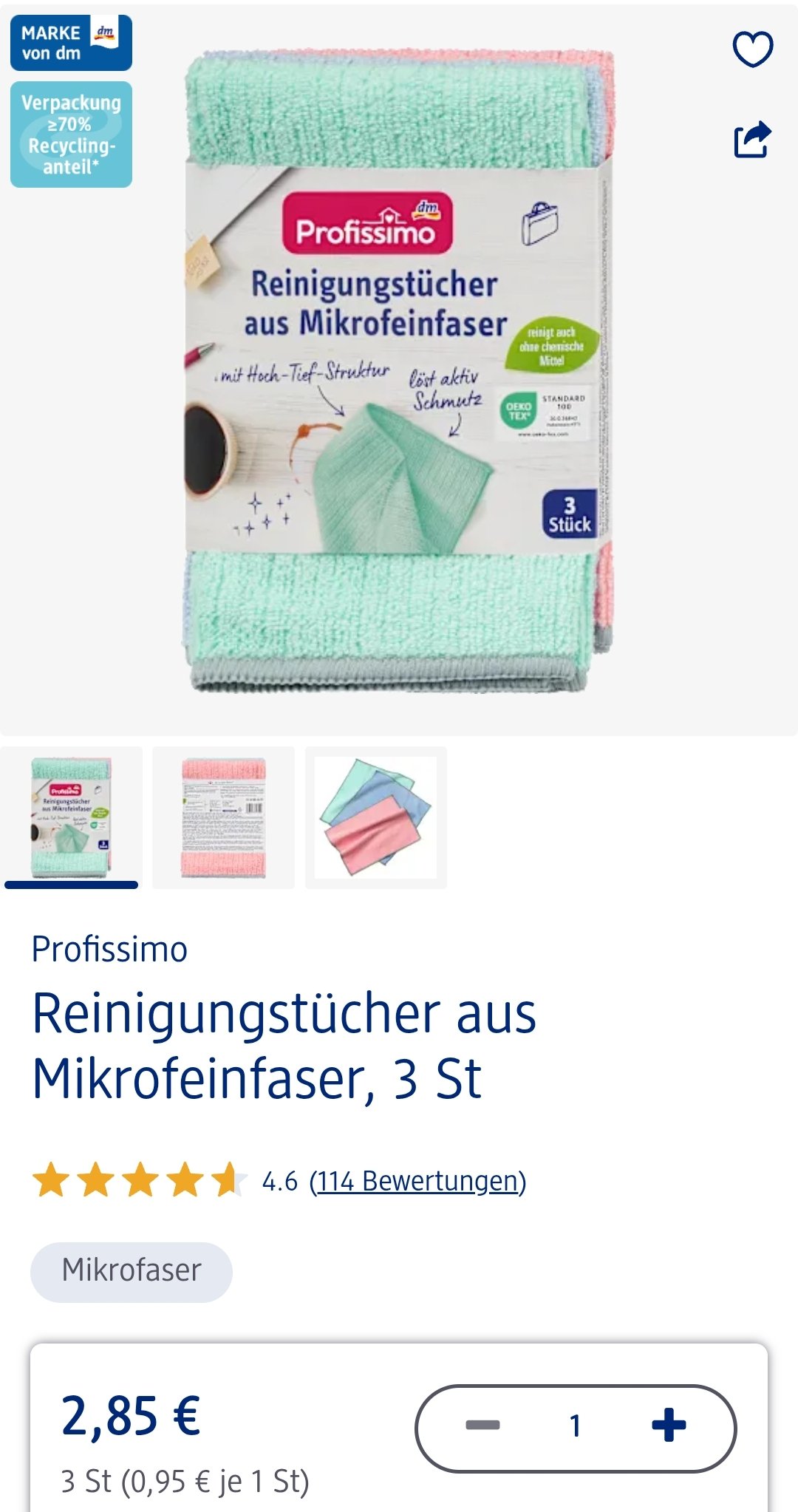Open the 114 Bewertungen reviews link
Screen dimensions: 798x1512
[x=417, y=1181]
